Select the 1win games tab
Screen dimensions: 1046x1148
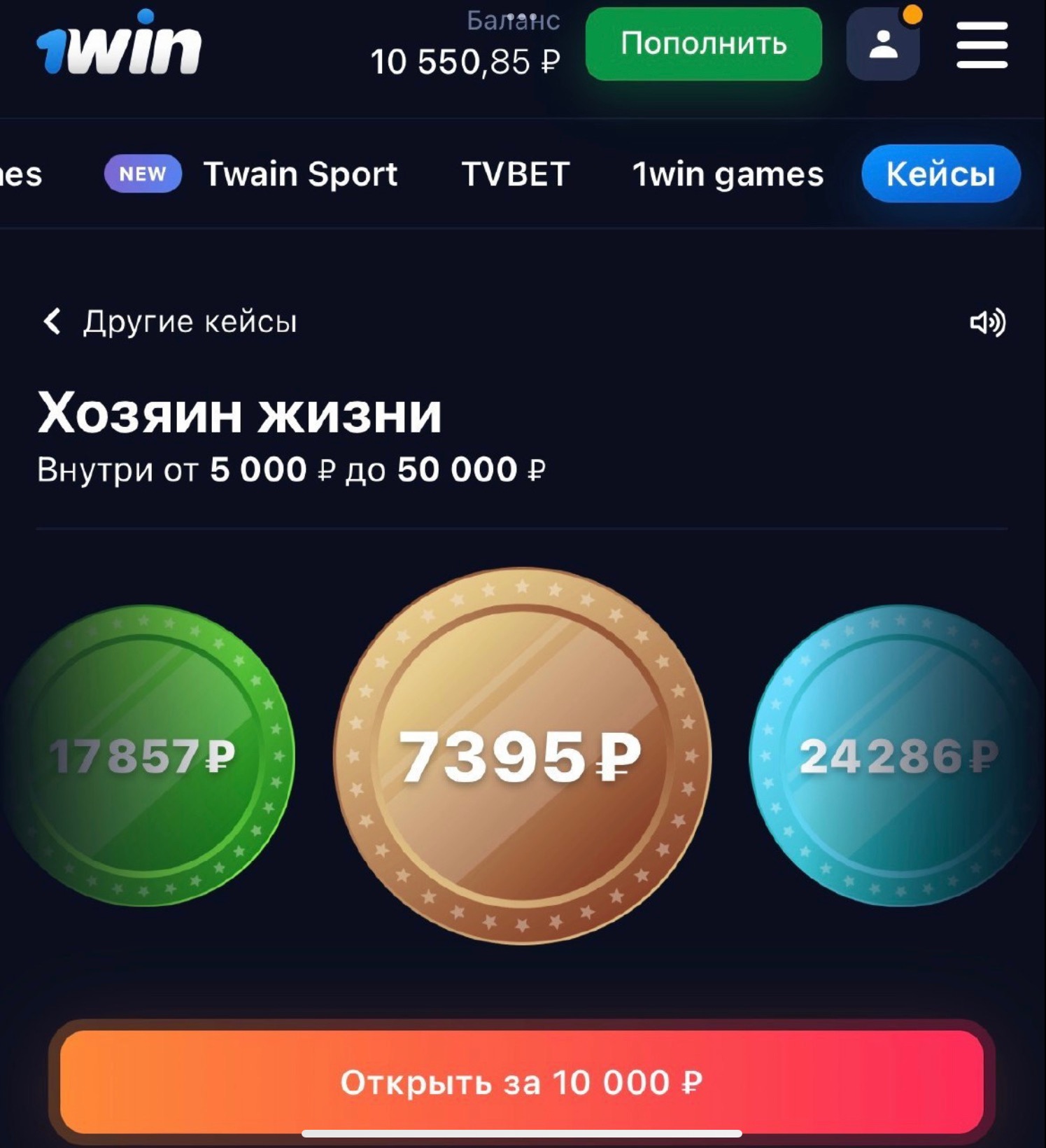click(x=728, y=174)
